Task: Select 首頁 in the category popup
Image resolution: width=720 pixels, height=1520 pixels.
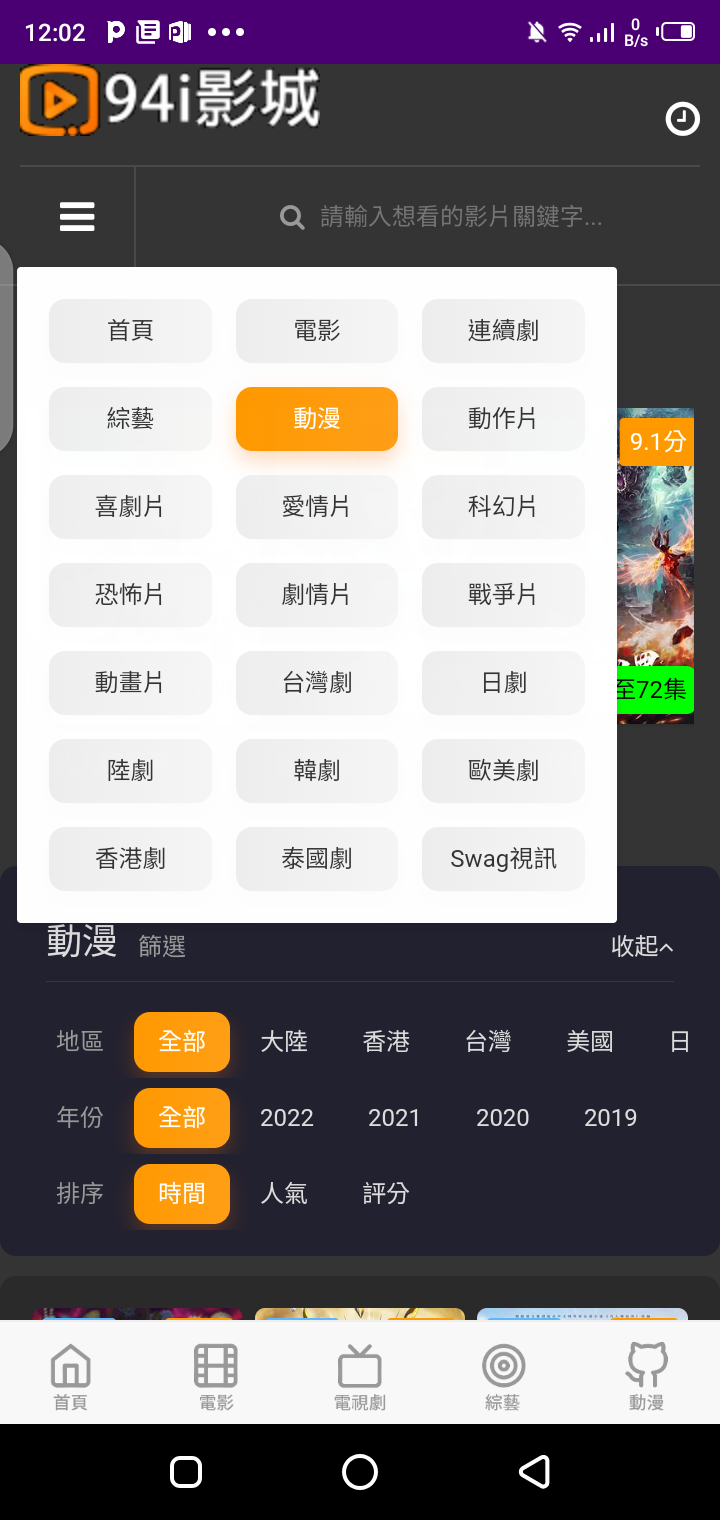Action: [x=130, y=331]
